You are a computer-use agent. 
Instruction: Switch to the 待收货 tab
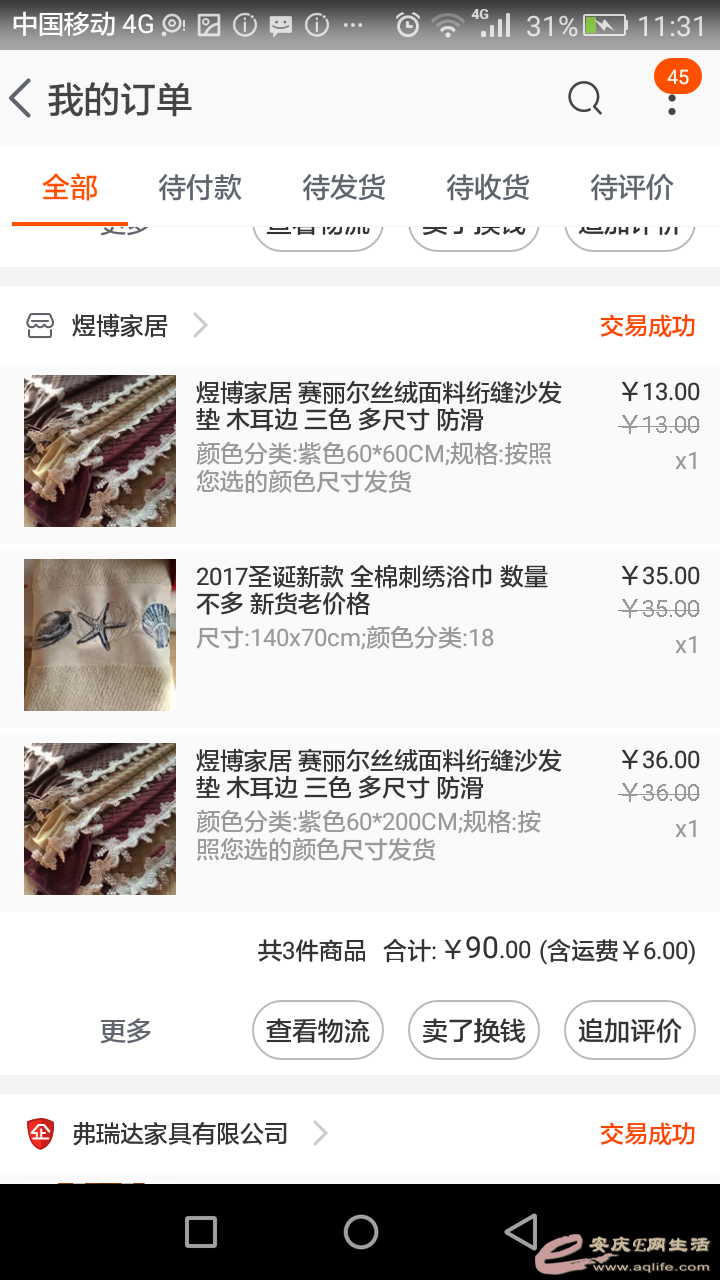point(488,187)
